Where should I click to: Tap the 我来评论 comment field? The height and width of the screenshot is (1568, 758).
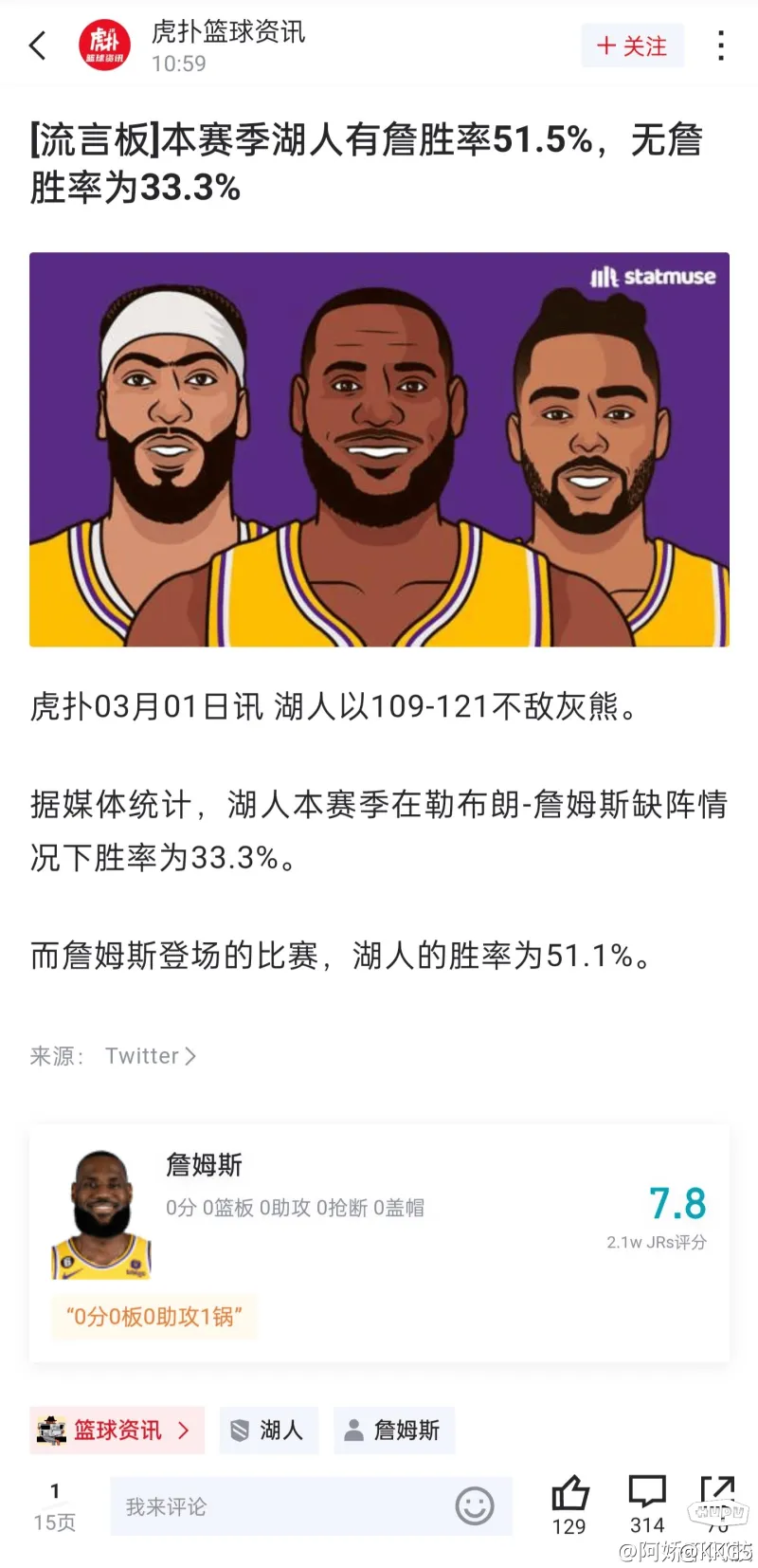click(284, 1506)
